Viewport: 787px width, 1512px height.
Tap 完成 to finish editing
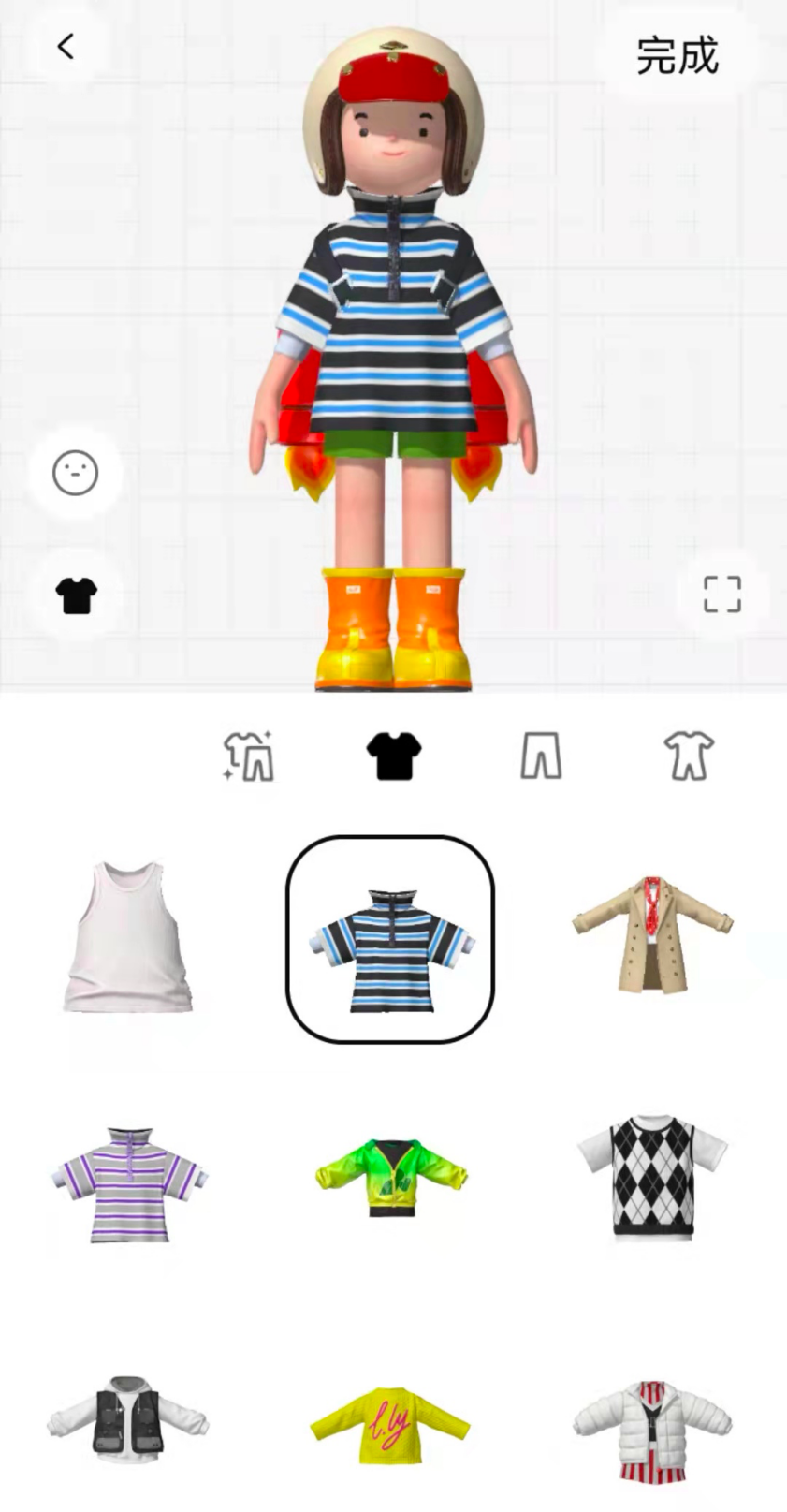(676, 56)
